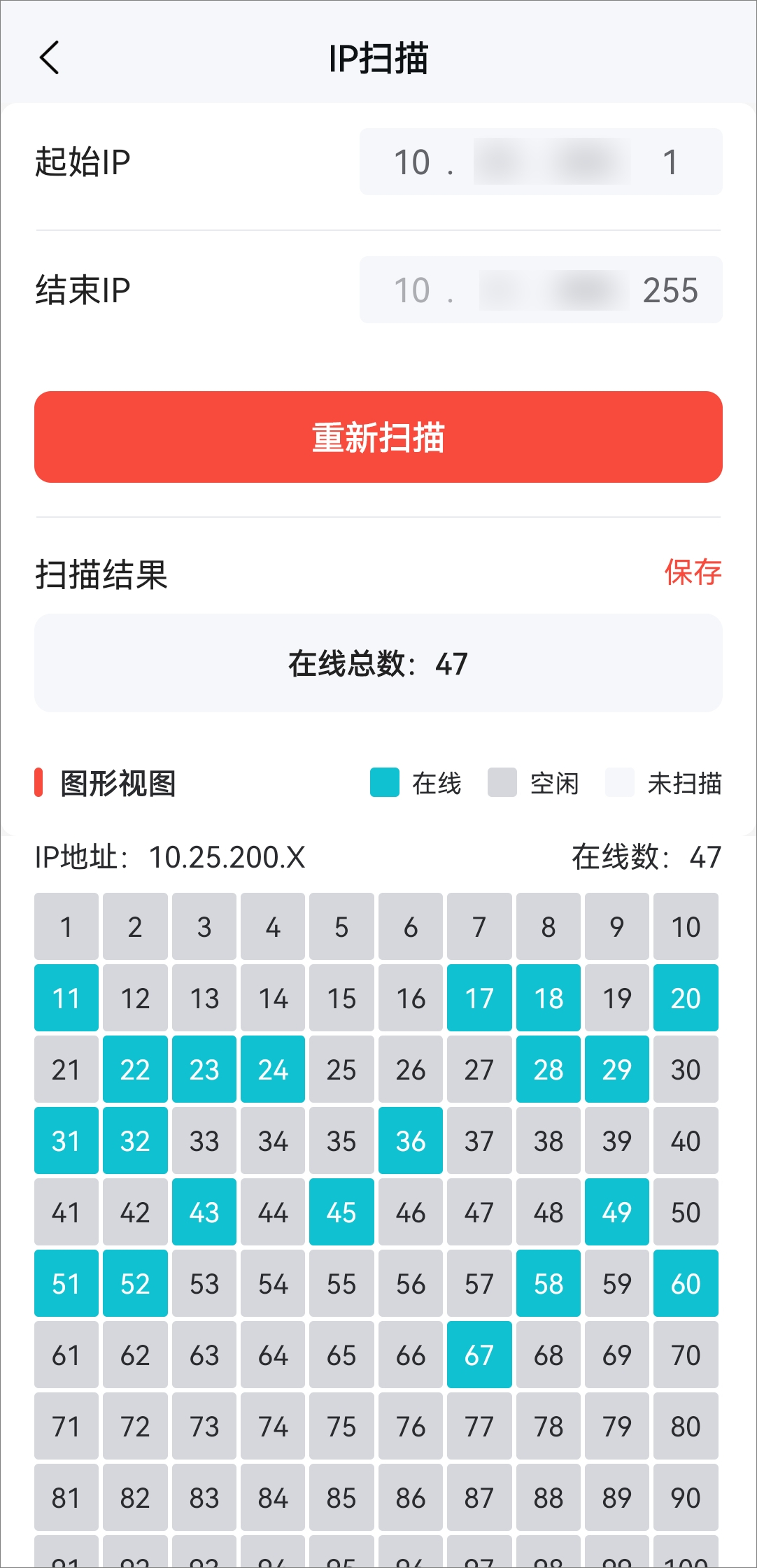The height and width of the screenshot is (1568, 757).
Task: Save scan results with 保存
Action: tap(692, 572)
